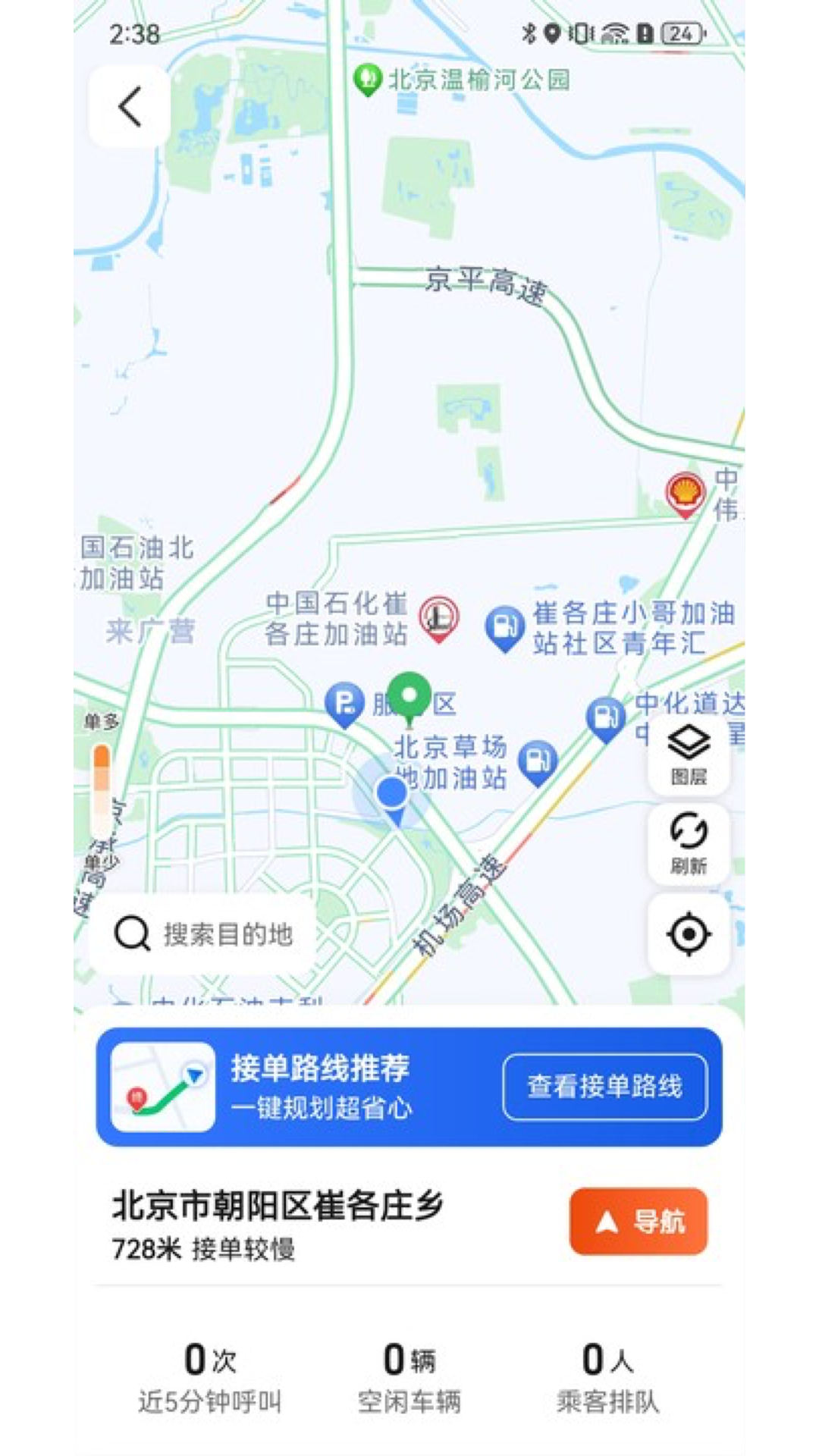The height and width of the screenshot is (1456, 819).
Task: Select the 北京草场地加油站 fuel marker
Action: (538, 761)
